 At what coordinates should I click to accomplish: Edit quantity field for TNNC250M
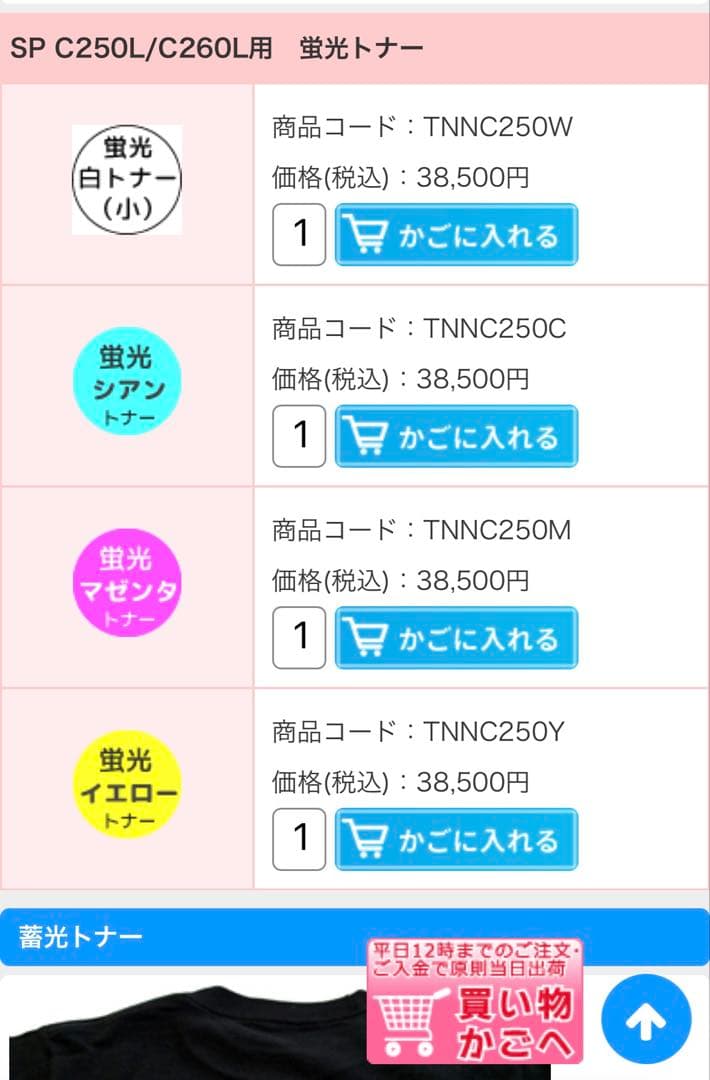point(299,637)
